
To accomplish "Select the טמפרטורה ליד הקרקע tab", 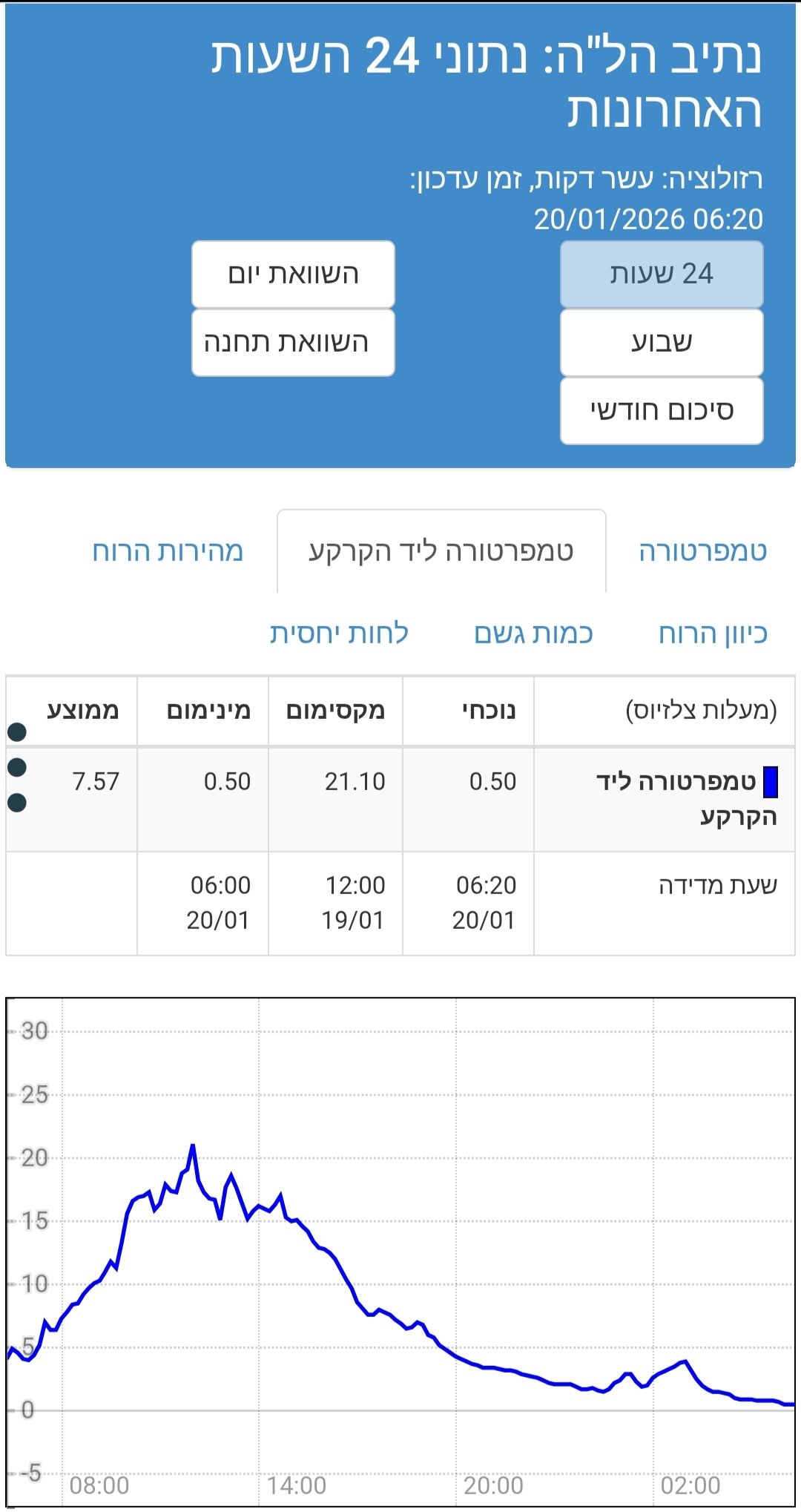I will [441, 551].
